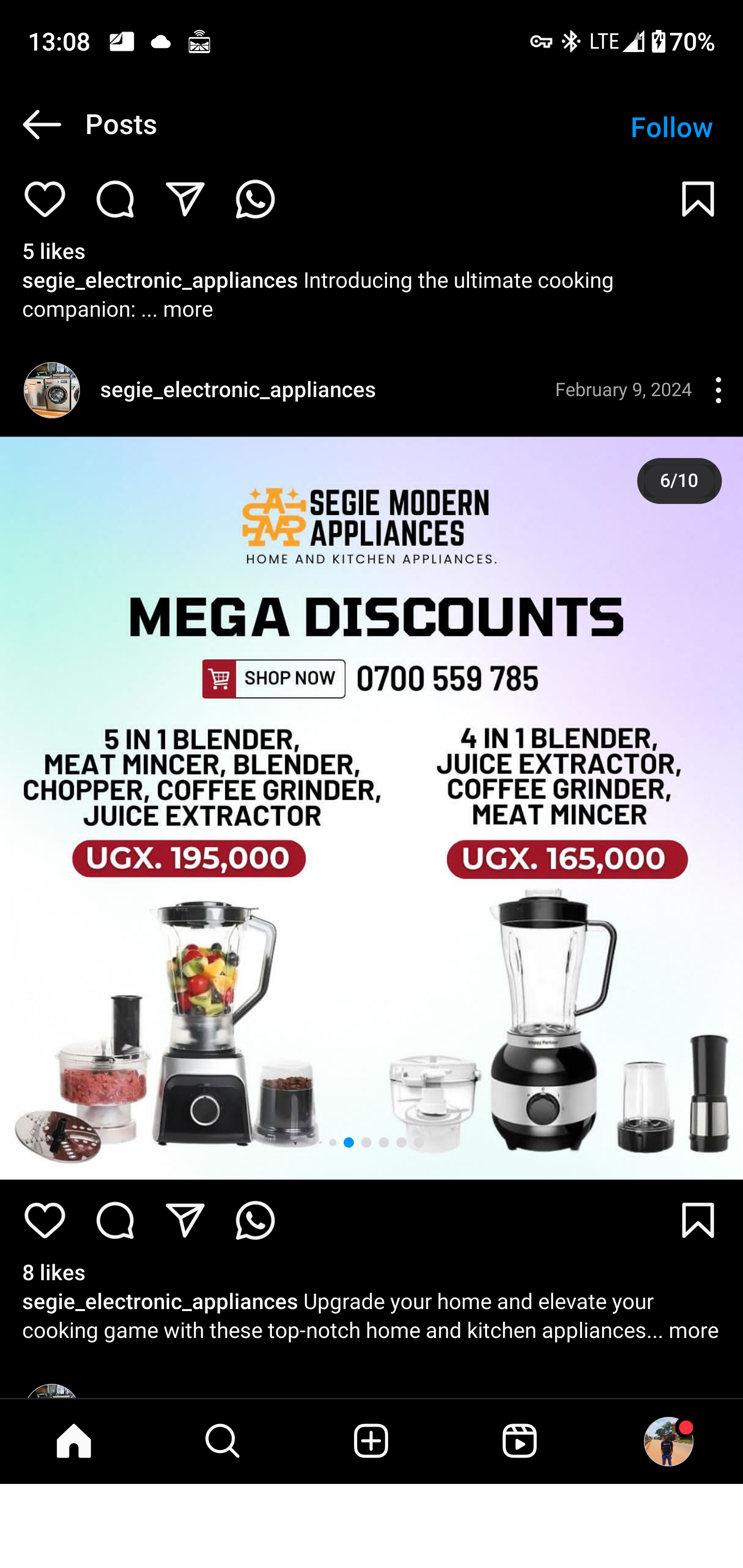Open the Reels tab

point(520,1442)
